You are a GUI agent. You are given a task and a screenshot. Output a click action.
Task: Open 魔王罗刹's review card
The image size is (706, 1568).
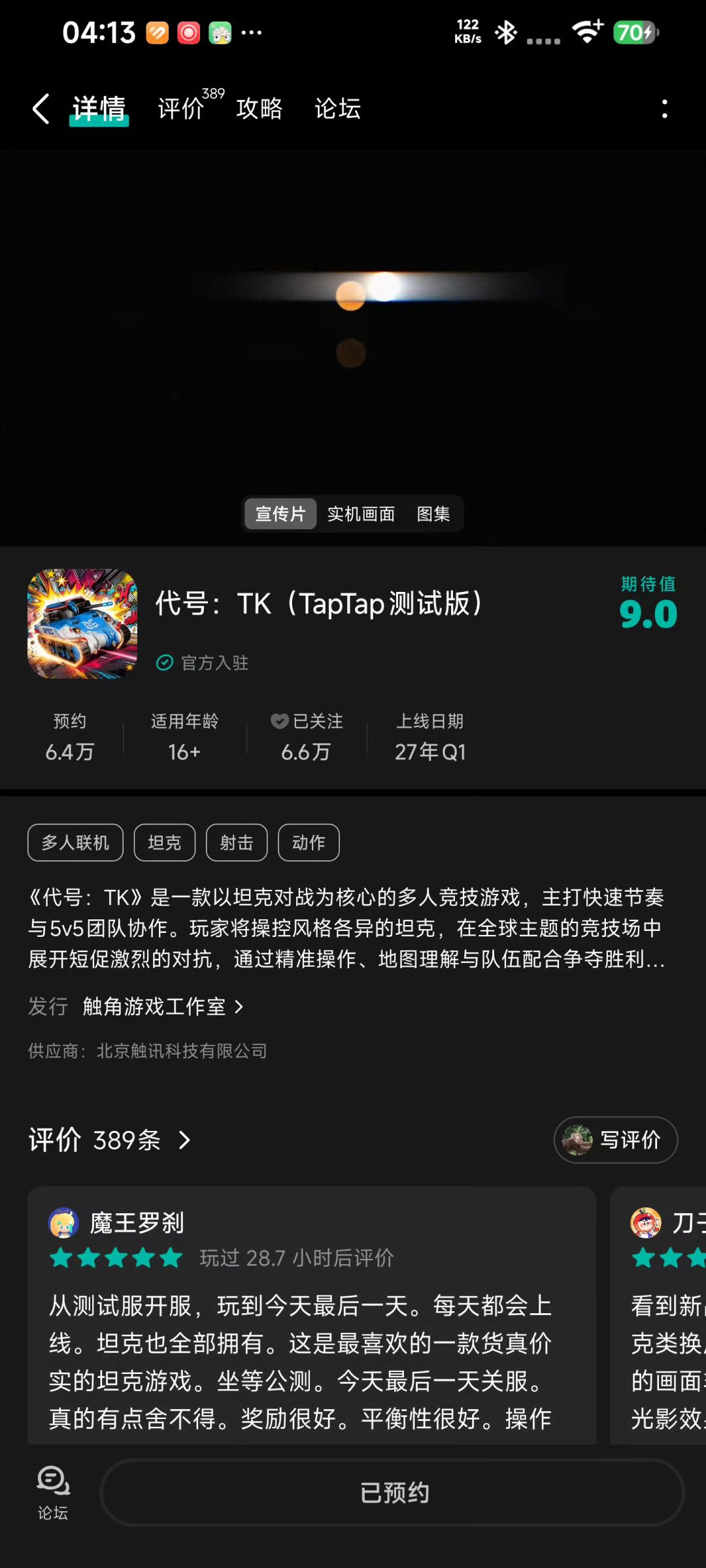pos(311,1339)
